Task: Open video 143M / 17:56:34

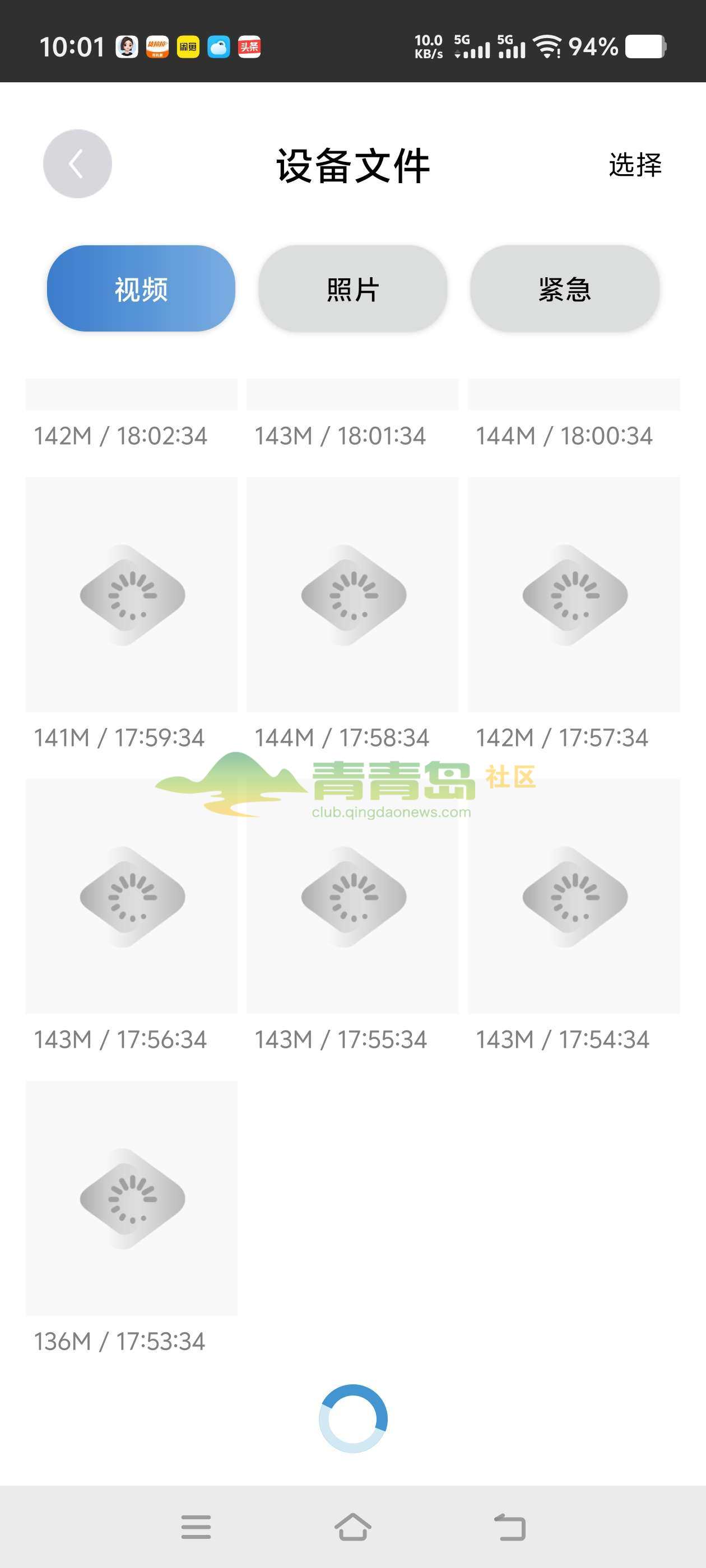Action: pos(132,896)
